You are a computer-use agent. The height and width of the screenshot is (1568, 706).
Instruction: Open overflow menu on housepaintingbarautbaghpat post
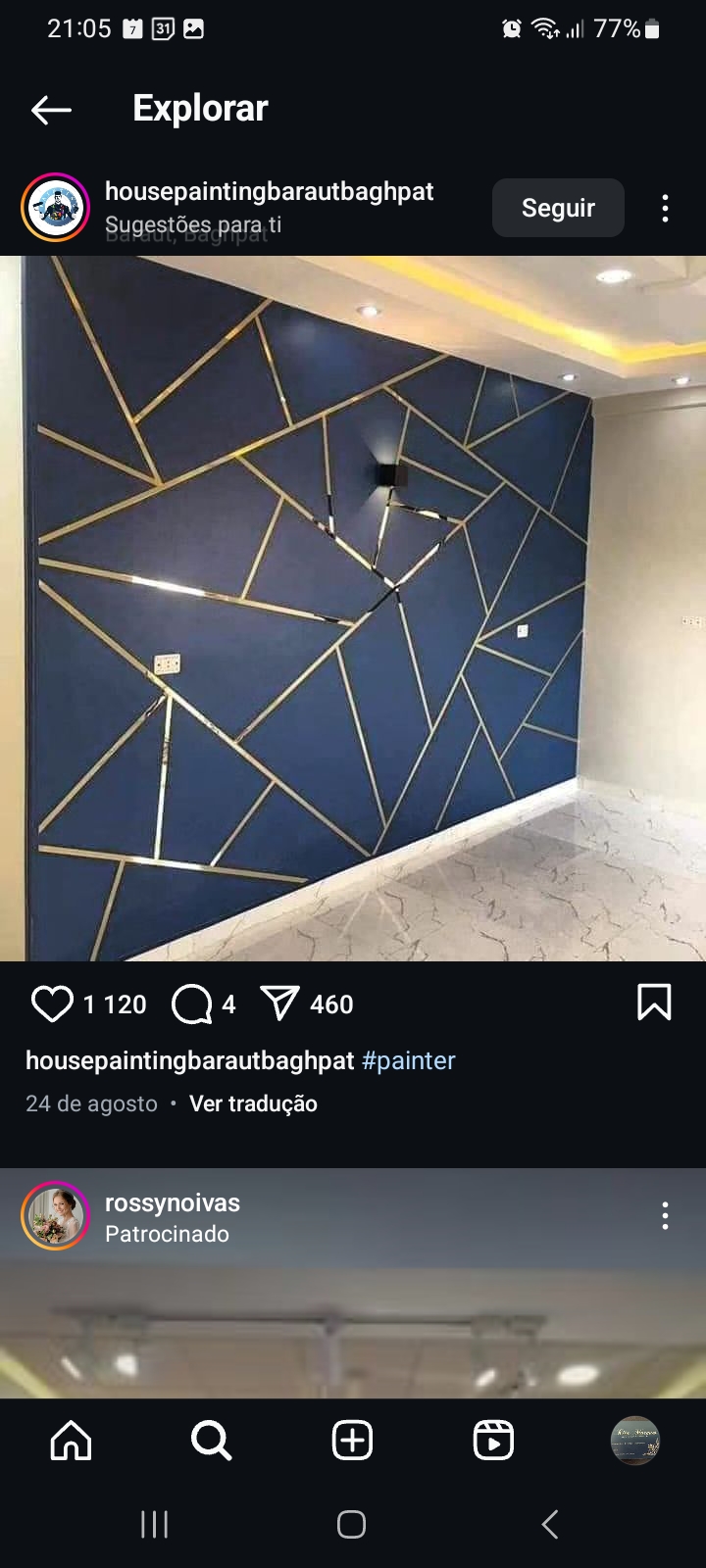[665, 208]
